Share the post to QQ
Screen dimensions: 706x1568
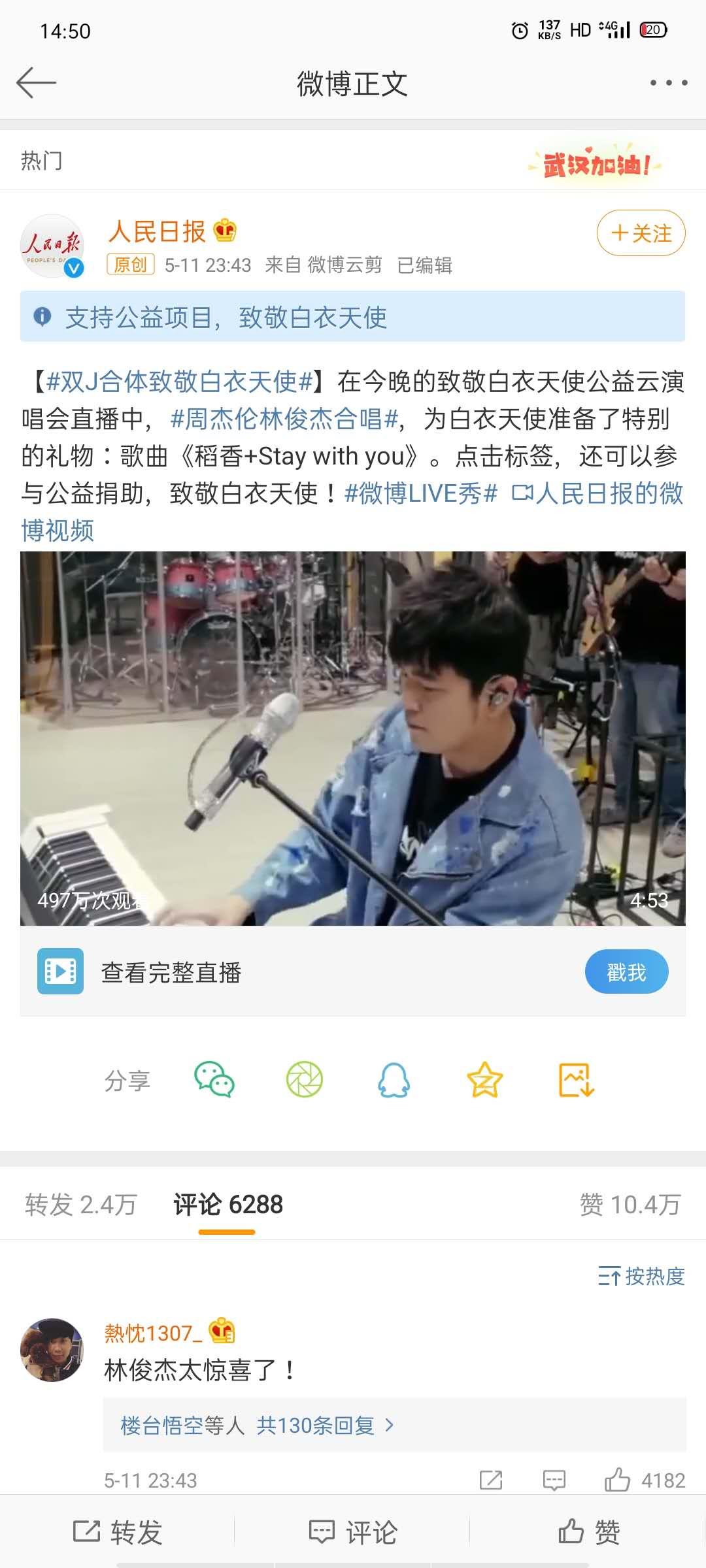click(x=394, y=1079)
